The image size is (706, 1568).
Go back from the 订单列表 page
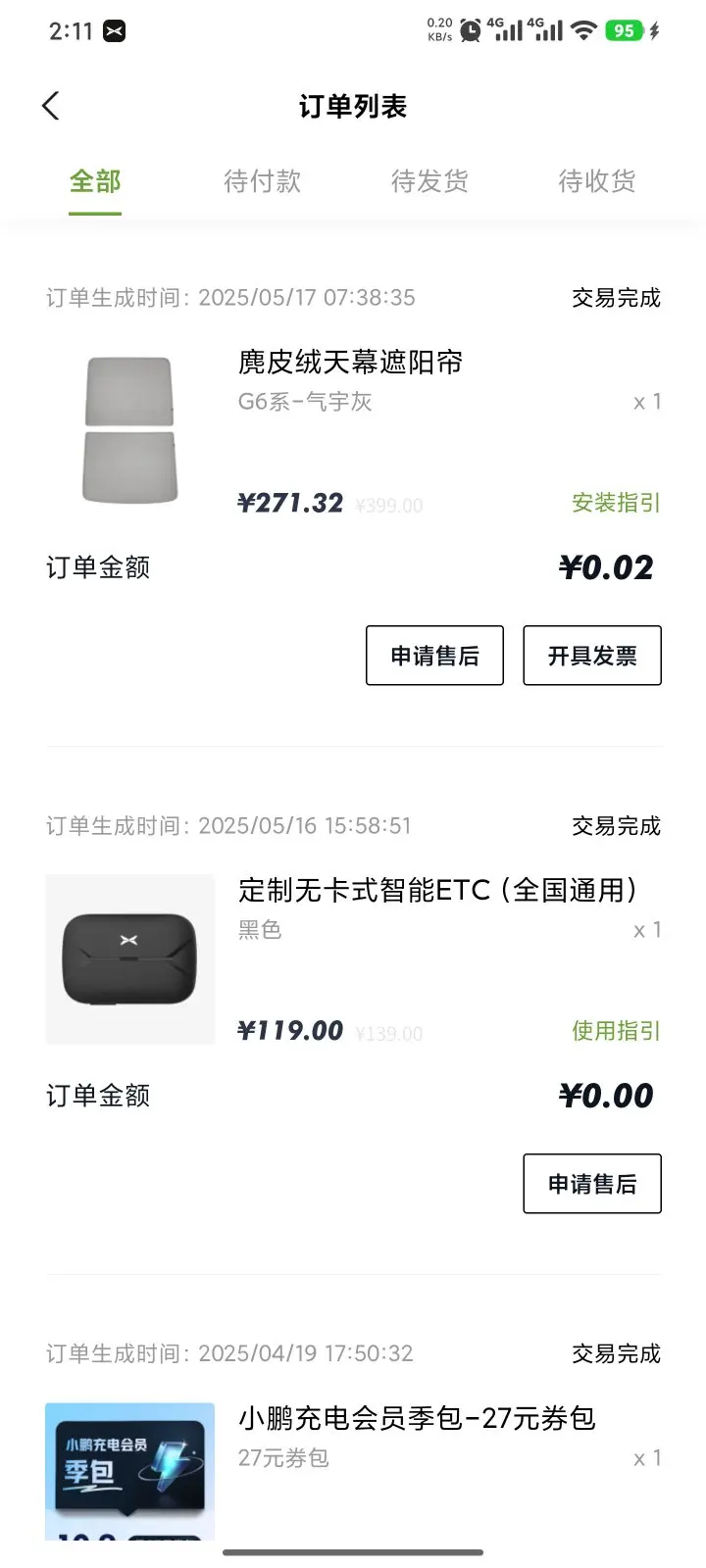click(x=51, y=106)
